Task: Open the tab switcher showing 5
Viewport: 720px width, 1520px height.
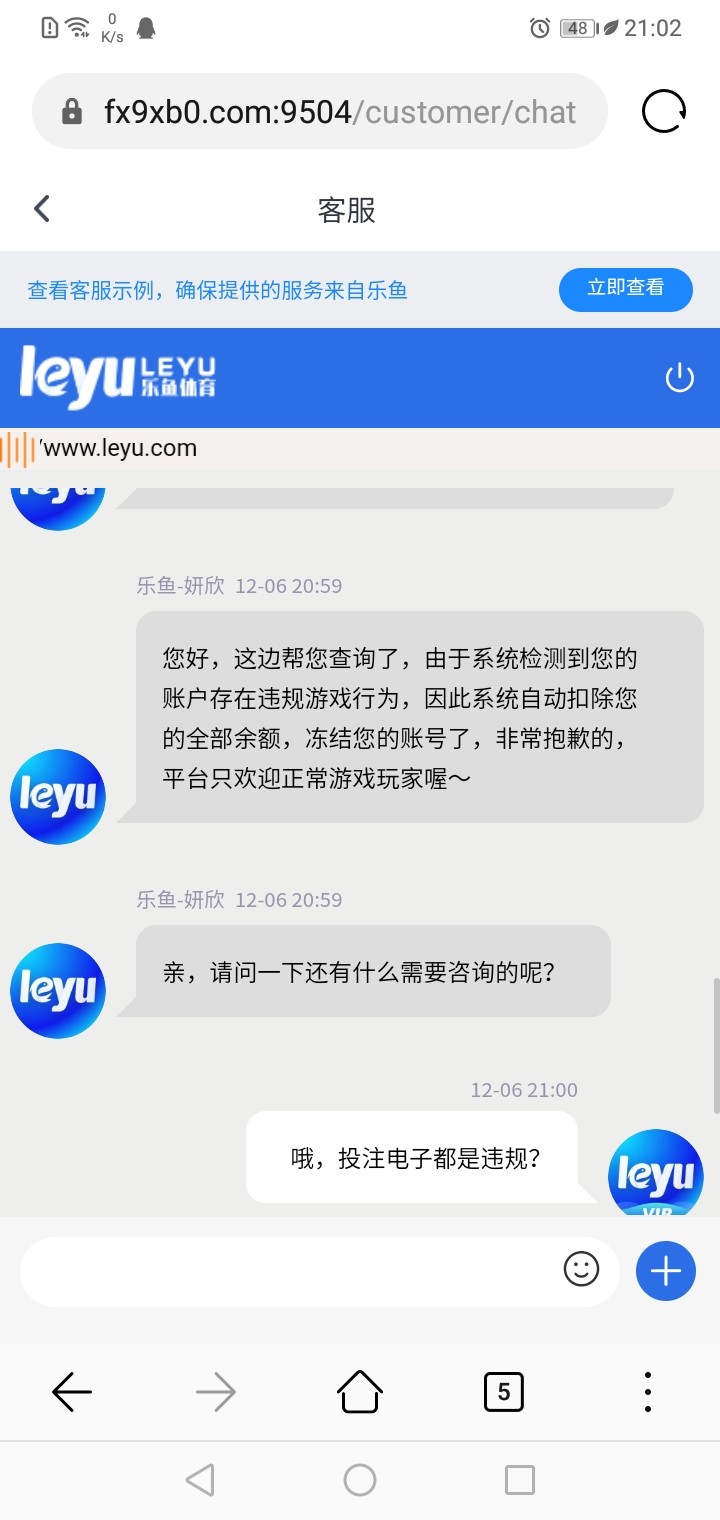Action: click(503, 1391)
